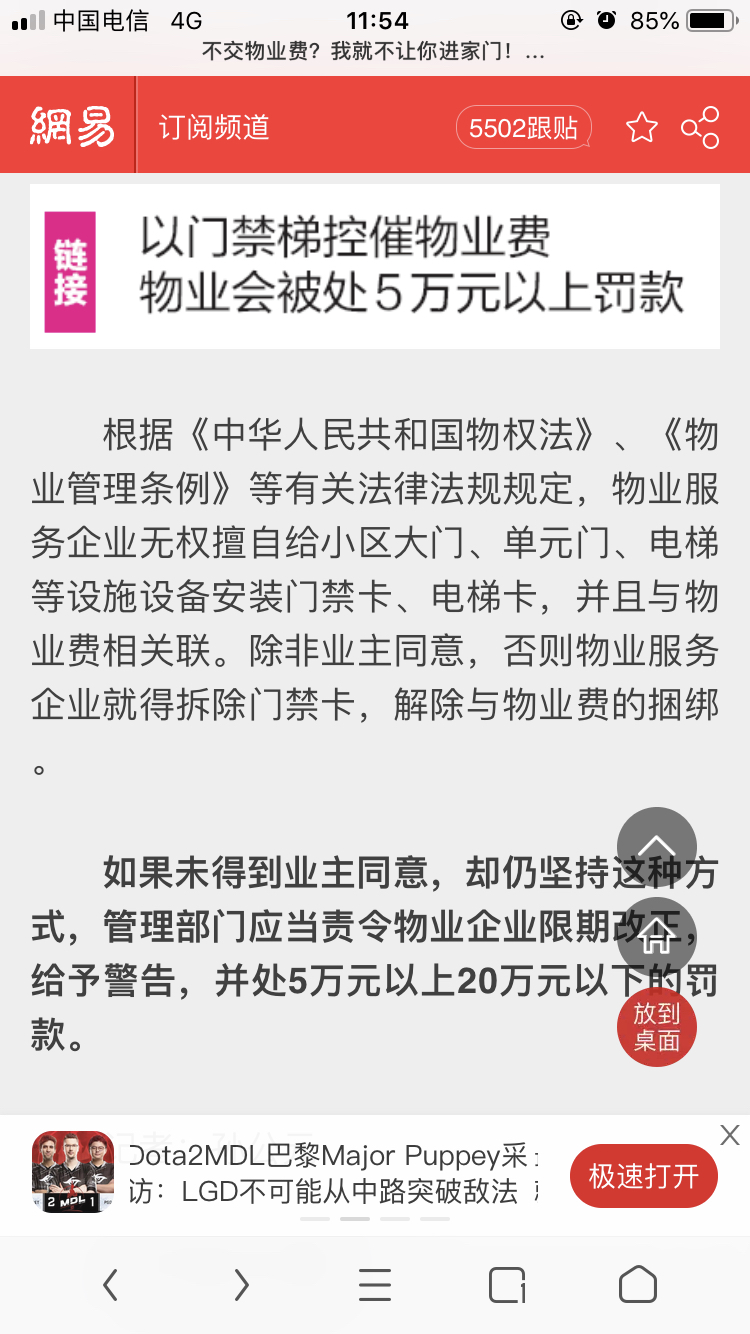Bookmark this article with the star icon

coord(641,128)
